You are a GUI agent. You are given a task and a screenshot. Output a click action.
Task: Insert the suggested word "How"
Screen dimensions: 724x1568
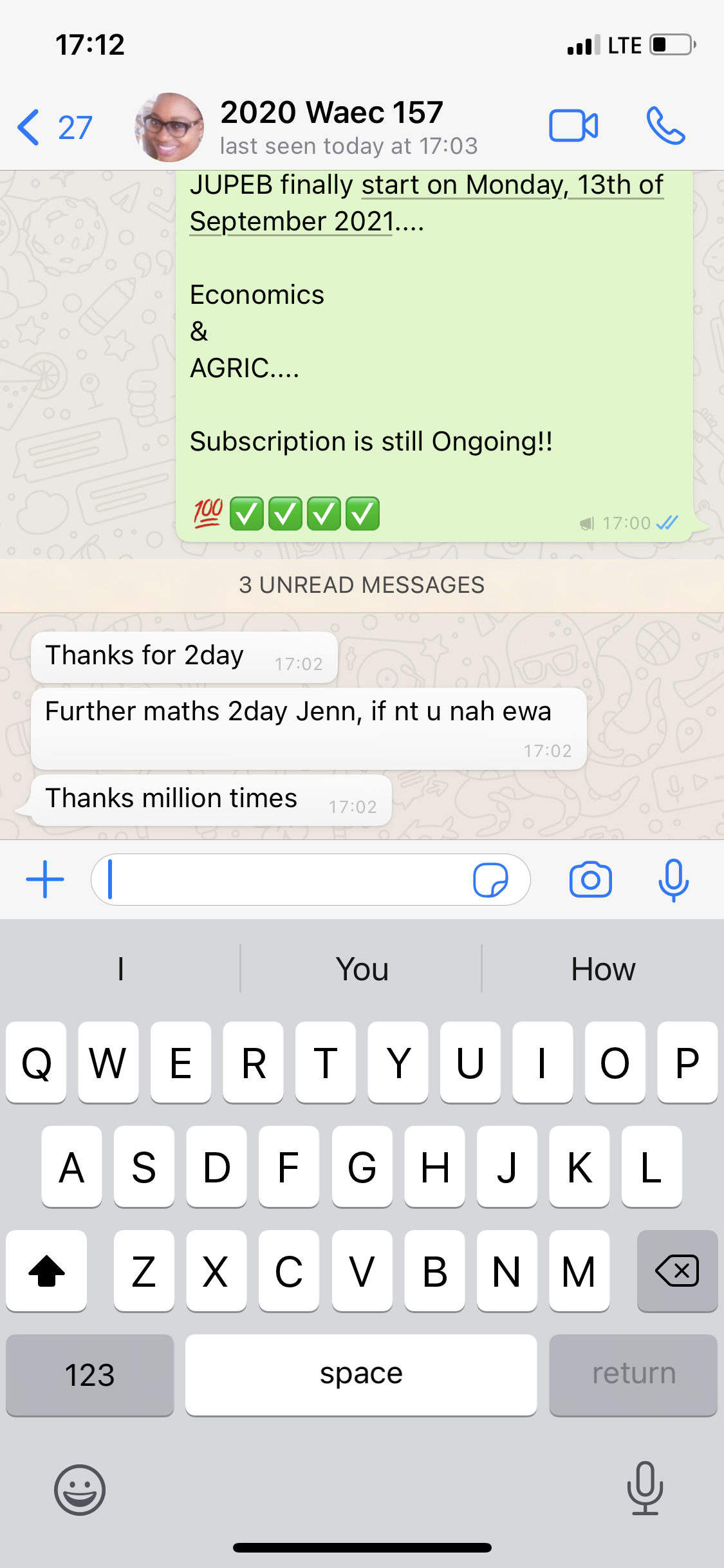[603, 969]
